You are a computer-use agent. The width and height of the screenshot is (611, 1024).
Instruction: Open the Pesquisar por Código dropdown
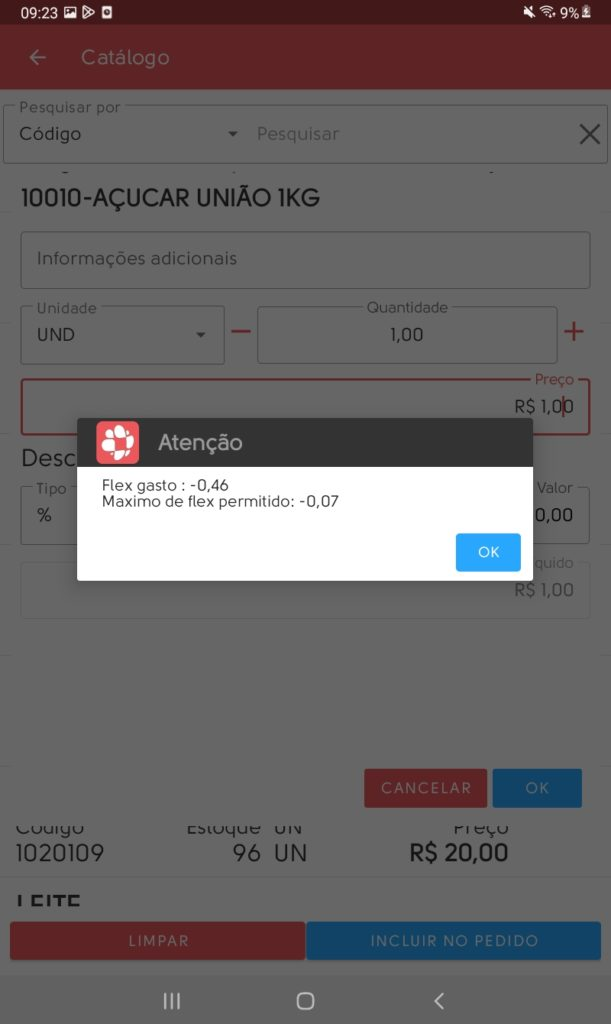click(x=130, y=134)
